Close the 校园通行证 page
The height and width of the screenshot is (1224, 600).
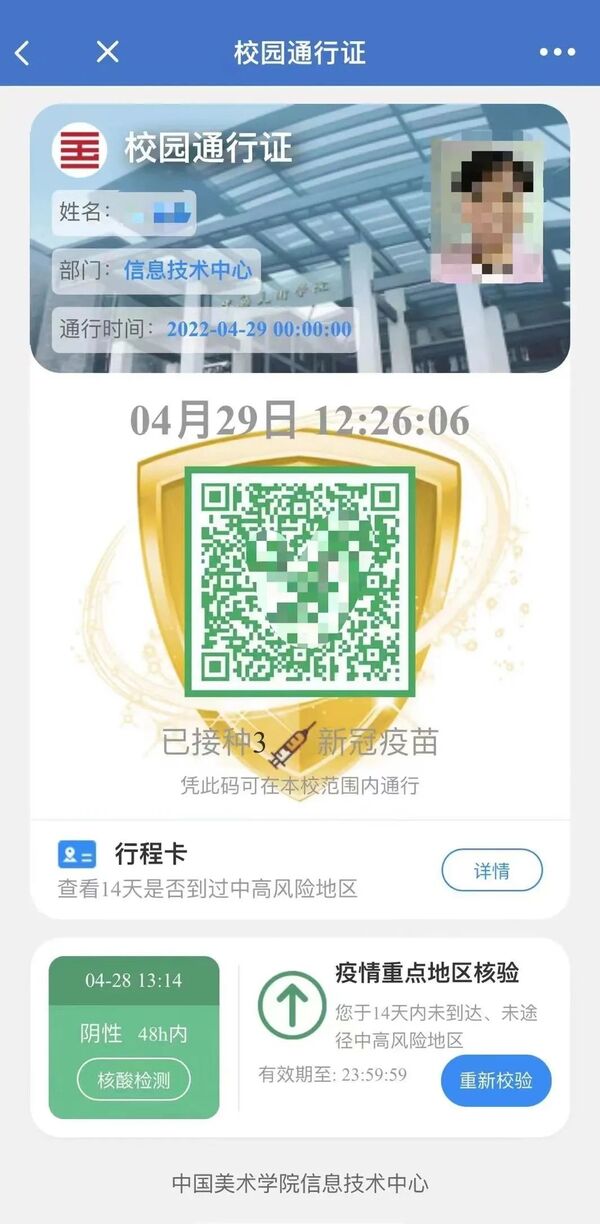[107, 52]
